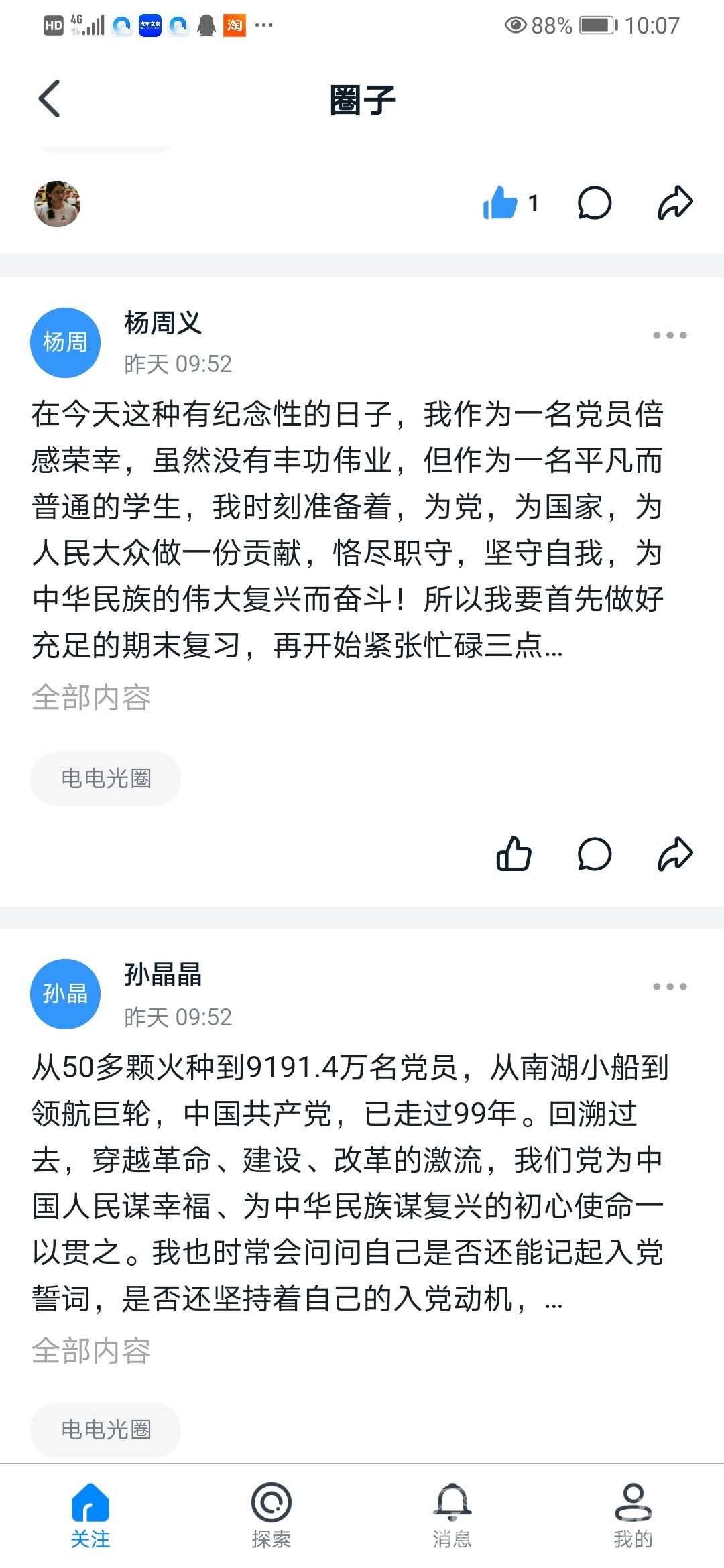Open the overflow menu on 杨周义's post
724x1568 pixels.
tap(670, 335)
